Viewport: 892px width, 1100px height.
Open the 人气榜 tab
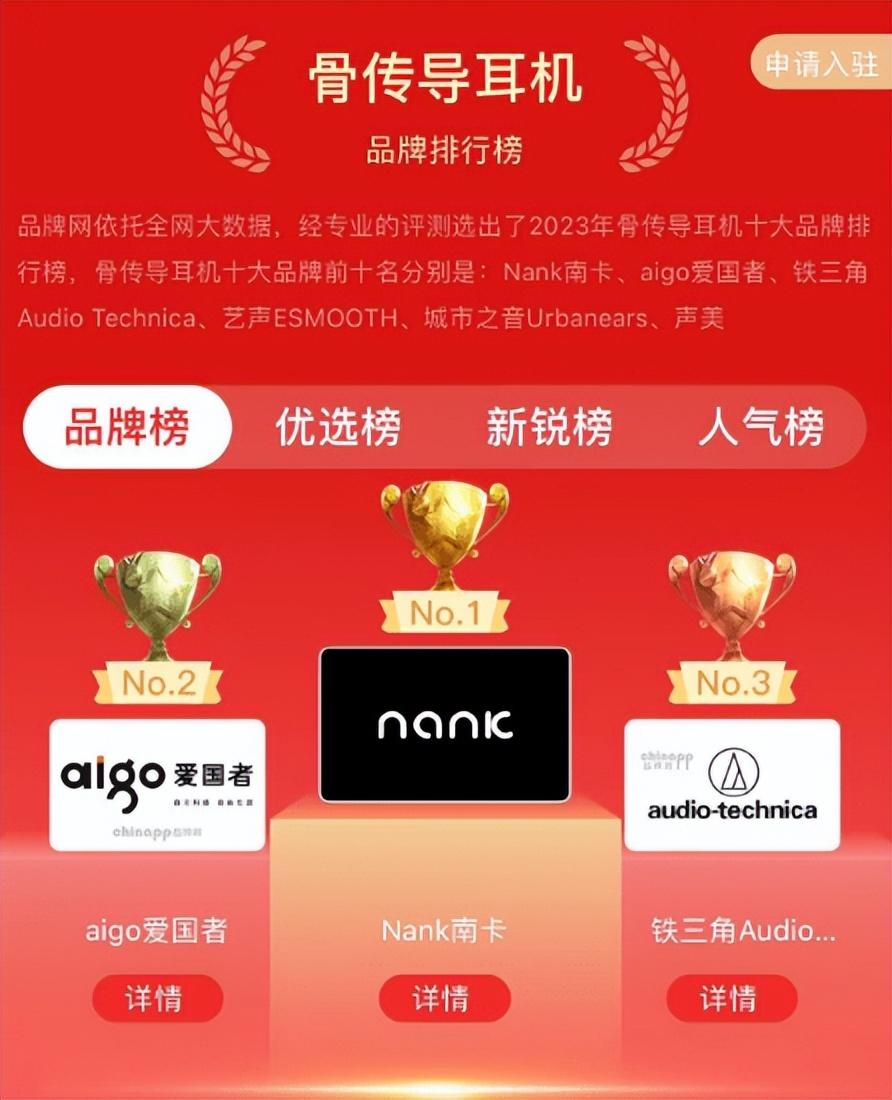click(x=761, y=428)
